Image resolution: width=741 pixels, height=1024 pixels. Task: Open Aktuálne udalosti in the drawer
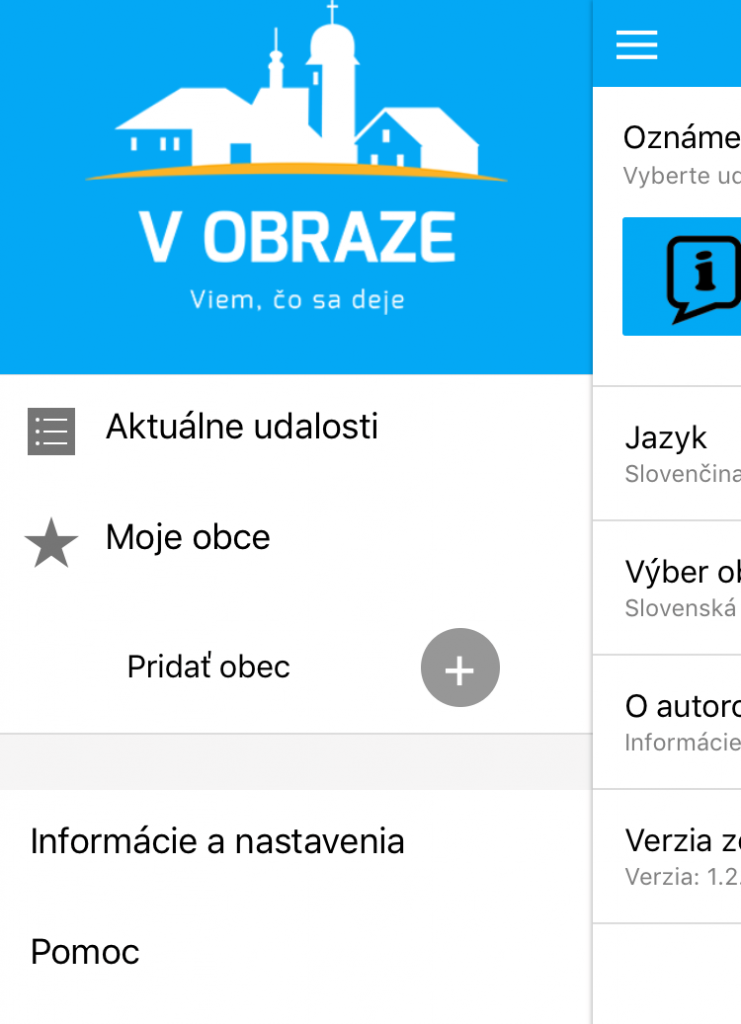pyautogui.click(x=242, y=428)
